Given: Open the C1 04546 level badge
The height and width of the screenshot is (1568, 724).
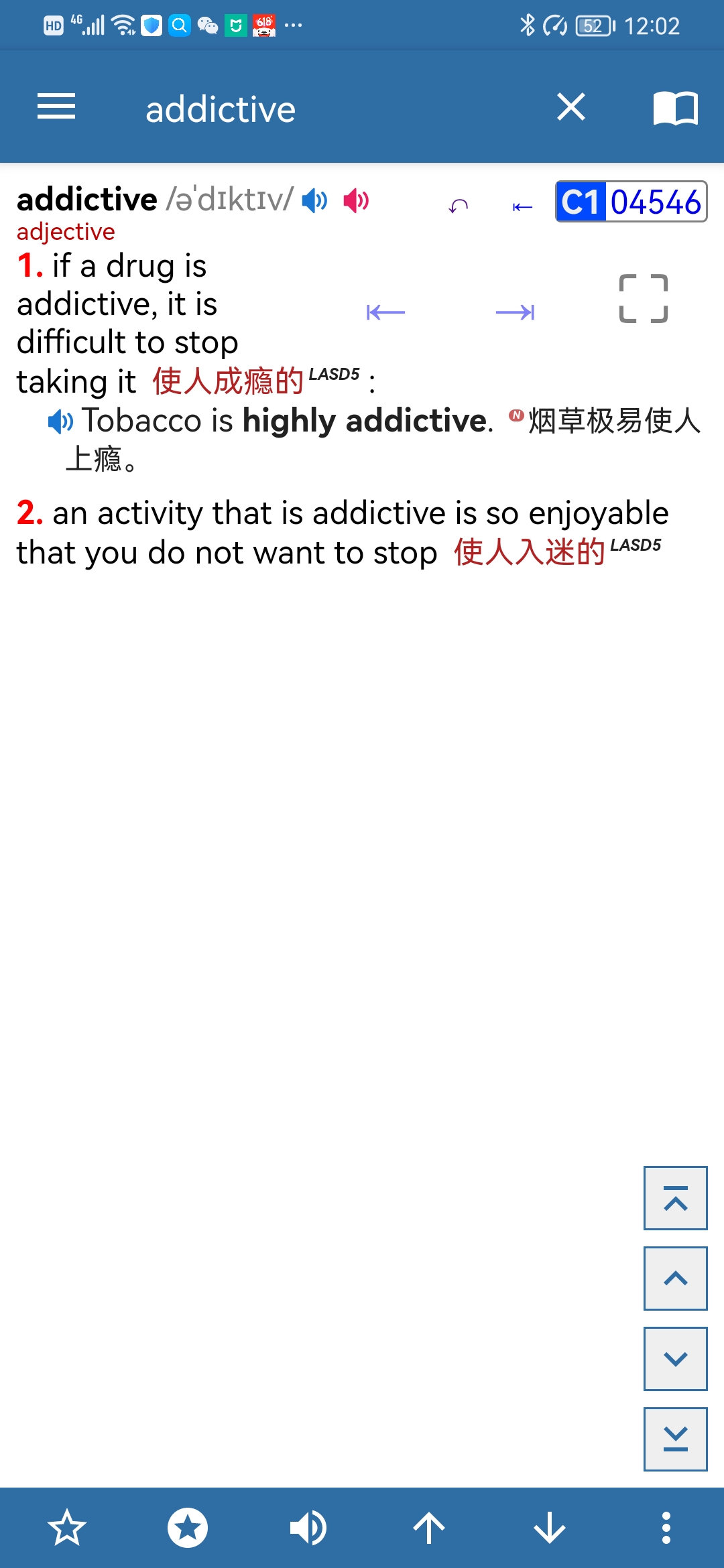Looking at the screenshot, I should (631, 202).
